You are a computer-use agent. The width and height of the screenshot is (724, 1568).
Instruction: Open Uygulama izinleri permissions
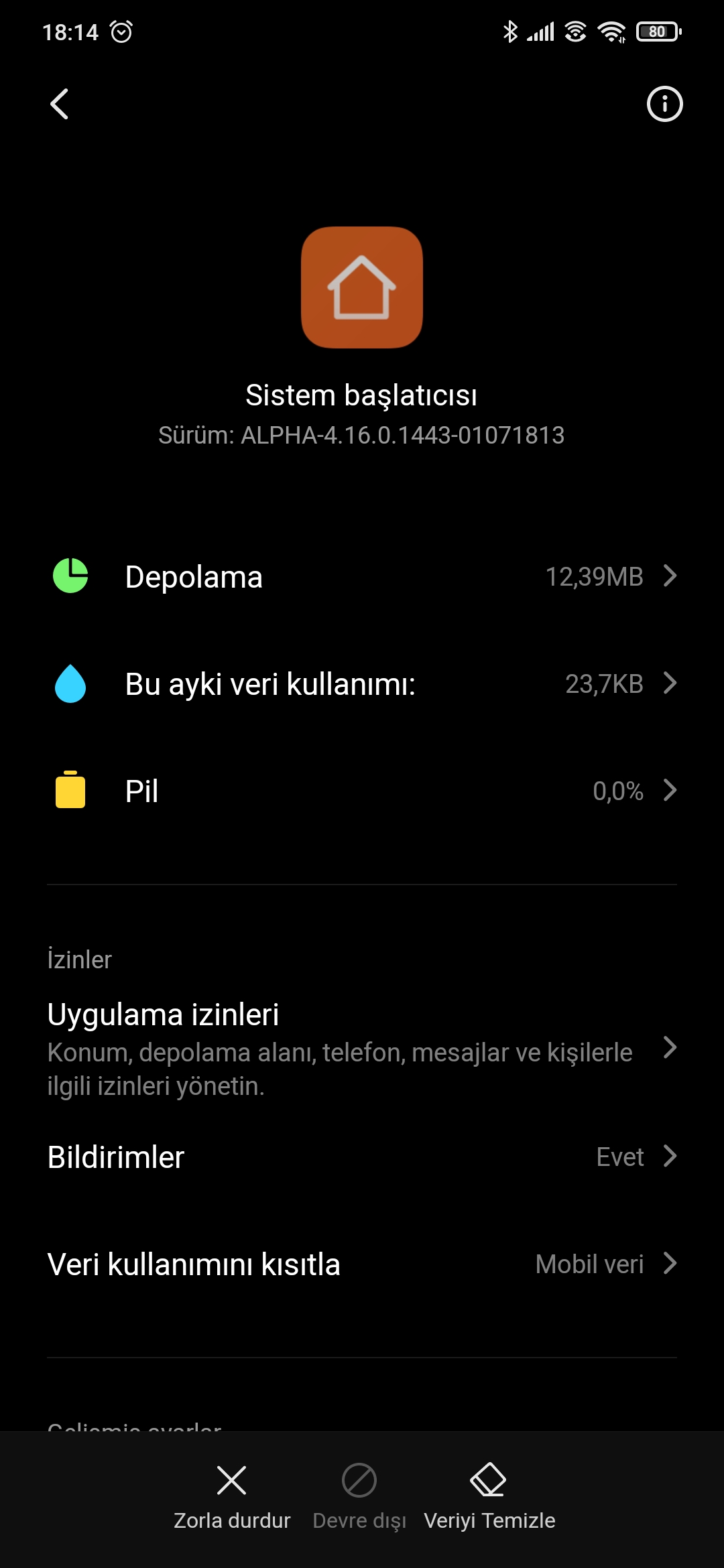(362, 1049)
